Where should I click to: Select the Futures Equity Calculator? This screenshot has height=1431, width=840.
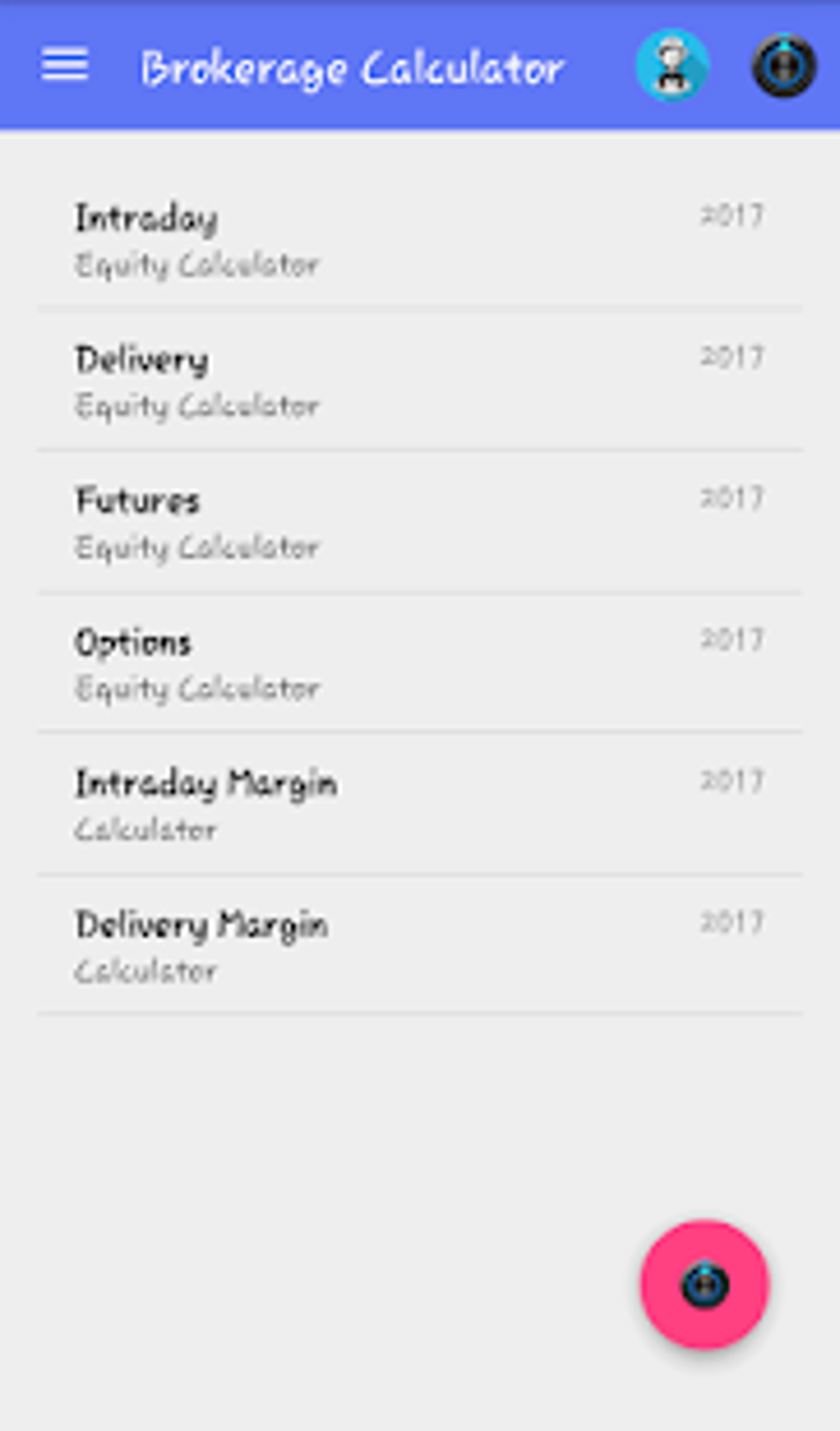(x=418, y=522)
